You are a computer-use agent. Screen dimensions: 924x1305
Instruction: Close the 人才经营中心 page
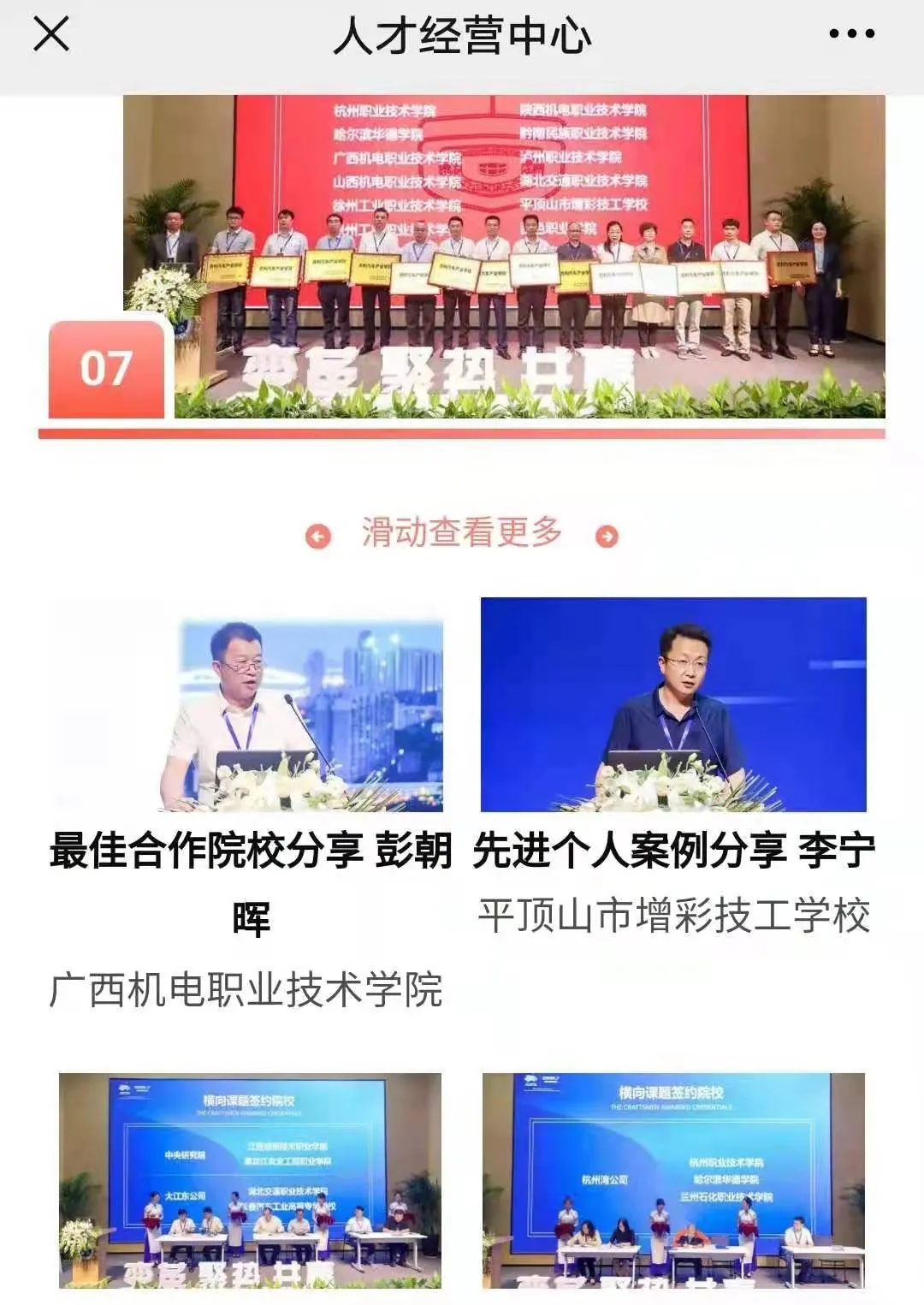pyautogui.click(x=50, y=35)
